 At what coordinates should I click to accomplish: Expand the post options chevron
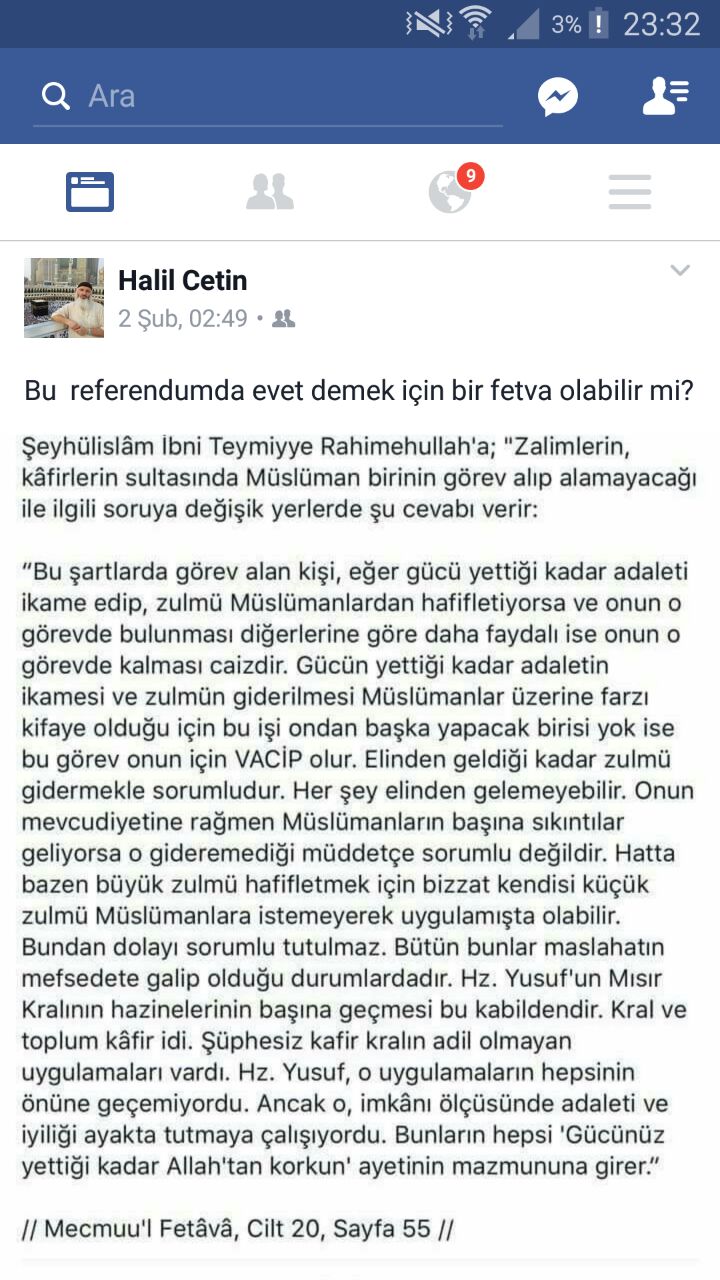680,271
